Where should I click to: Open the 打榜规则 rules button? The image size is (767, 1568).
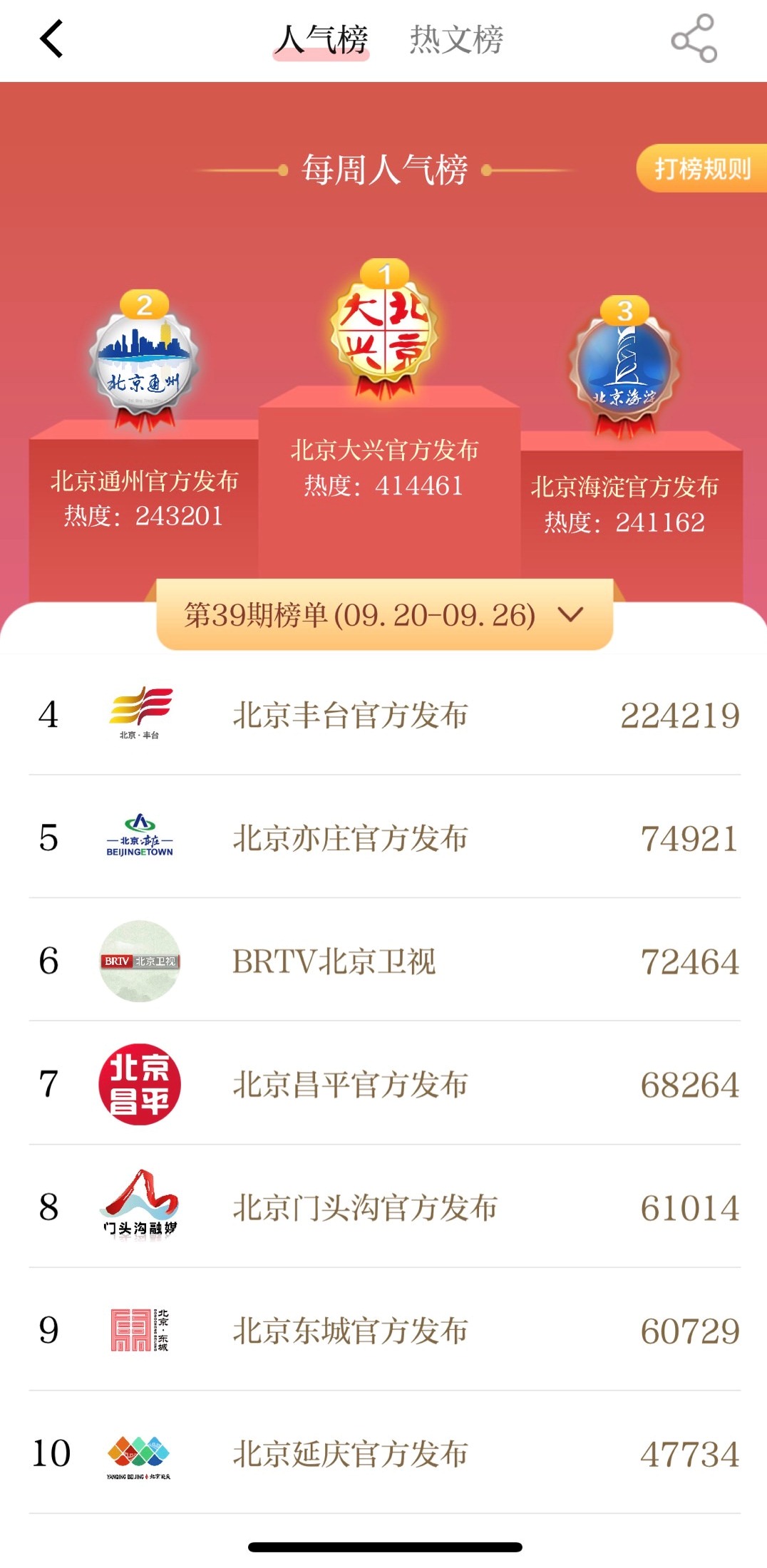click(701, 168)
